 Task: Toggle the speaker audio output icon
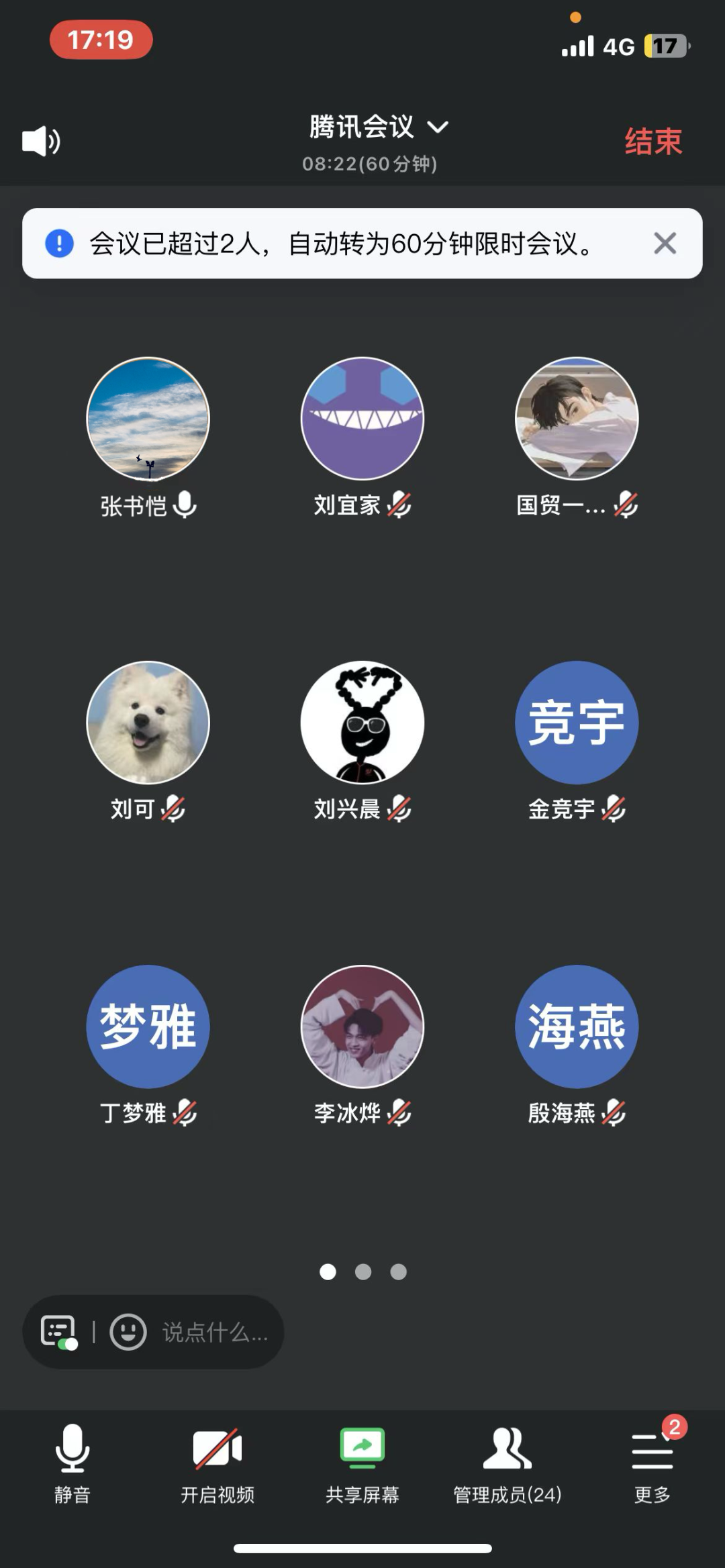point(41,141)
